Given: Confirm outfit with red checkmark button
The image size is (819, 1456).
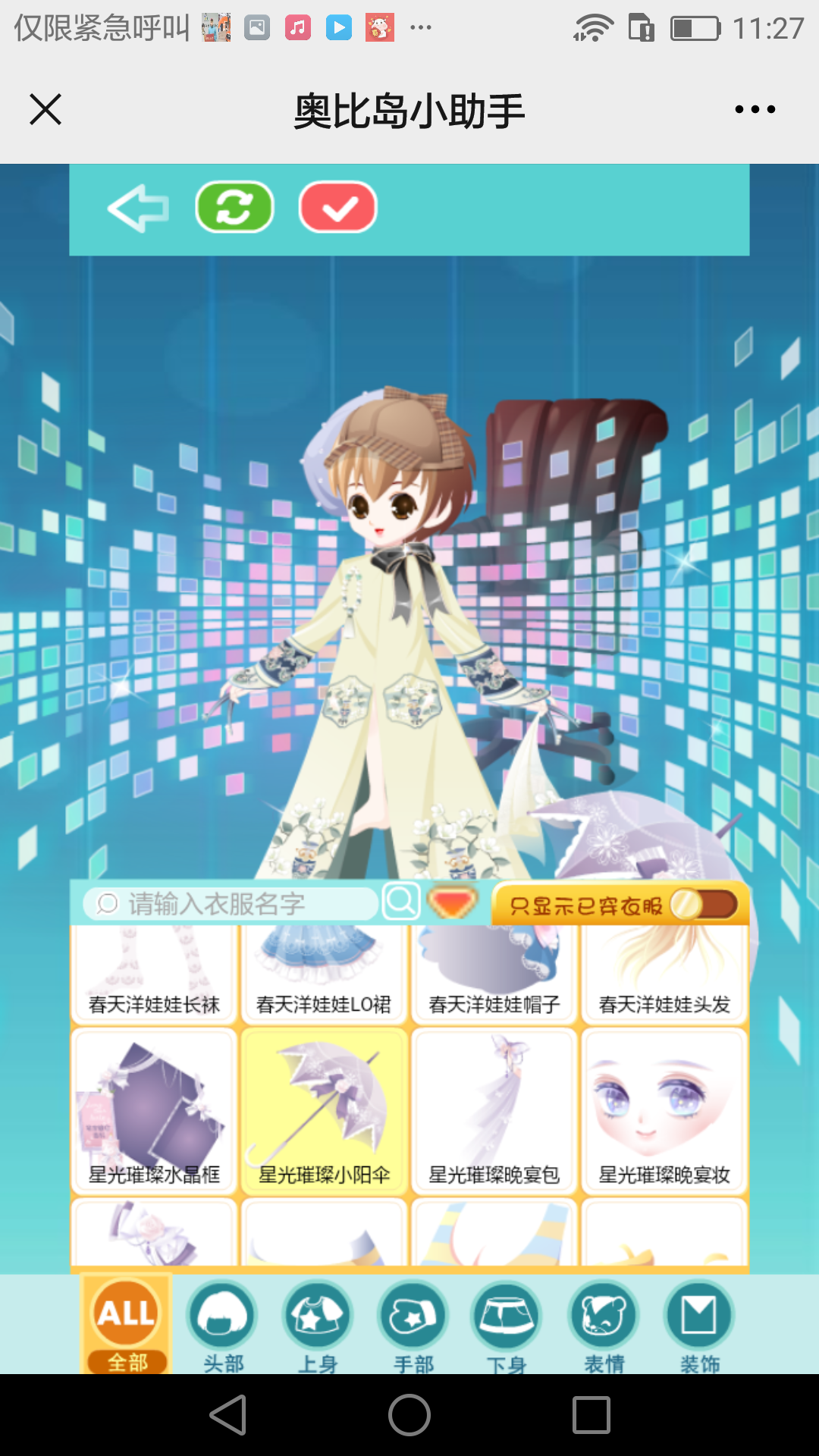Looking at the screenshot, I should tap(338, 207).
